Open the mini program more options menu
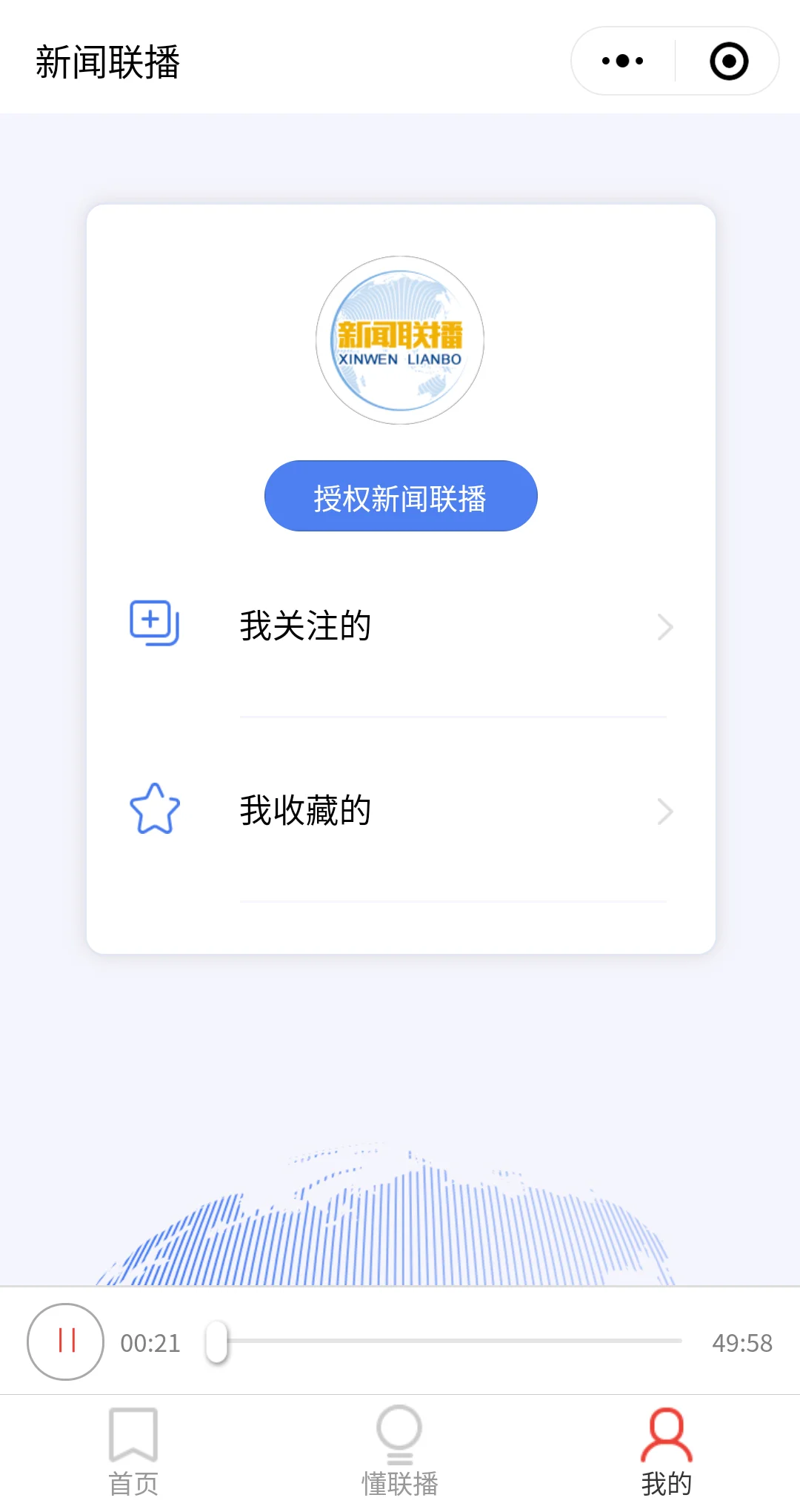The image size is (800, 1512). (x=623, y=61)
